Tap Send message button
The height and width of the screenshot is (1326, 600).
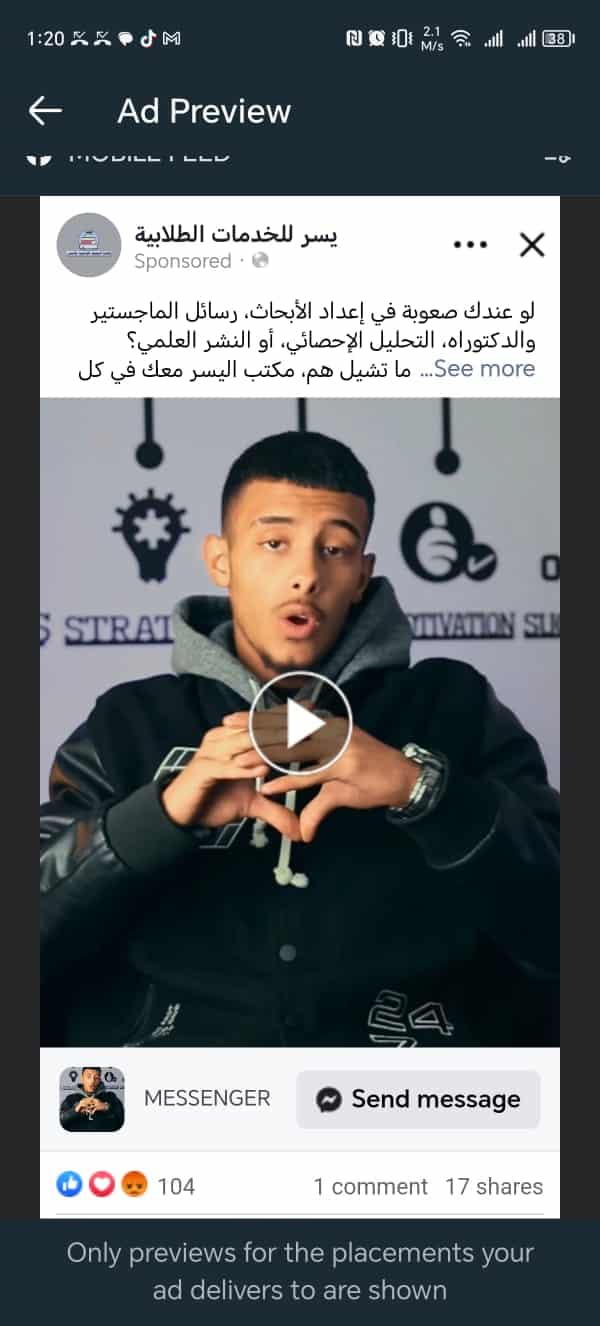click(418, 1099)
